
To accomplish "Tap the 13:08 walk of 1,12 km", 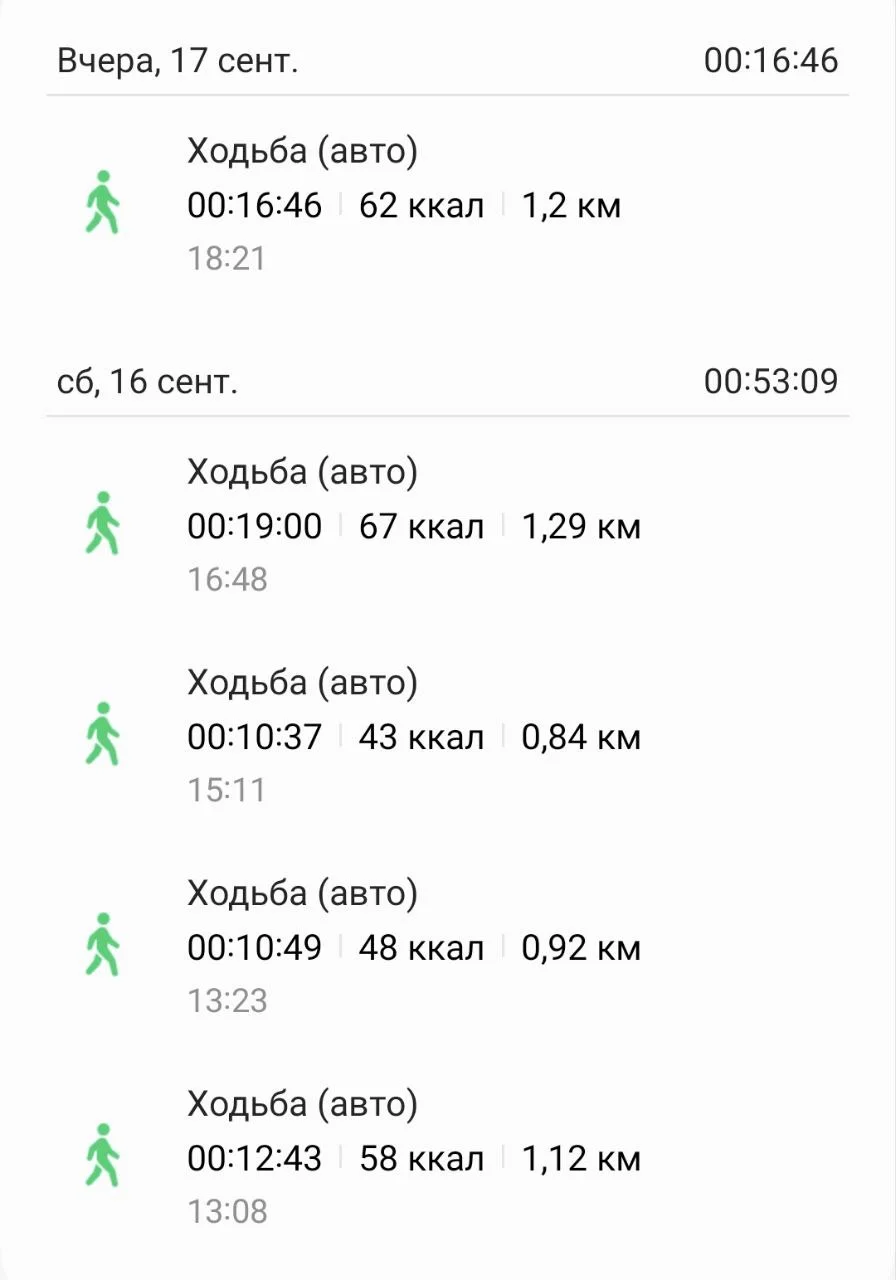I will click(x=413, y=1157).
